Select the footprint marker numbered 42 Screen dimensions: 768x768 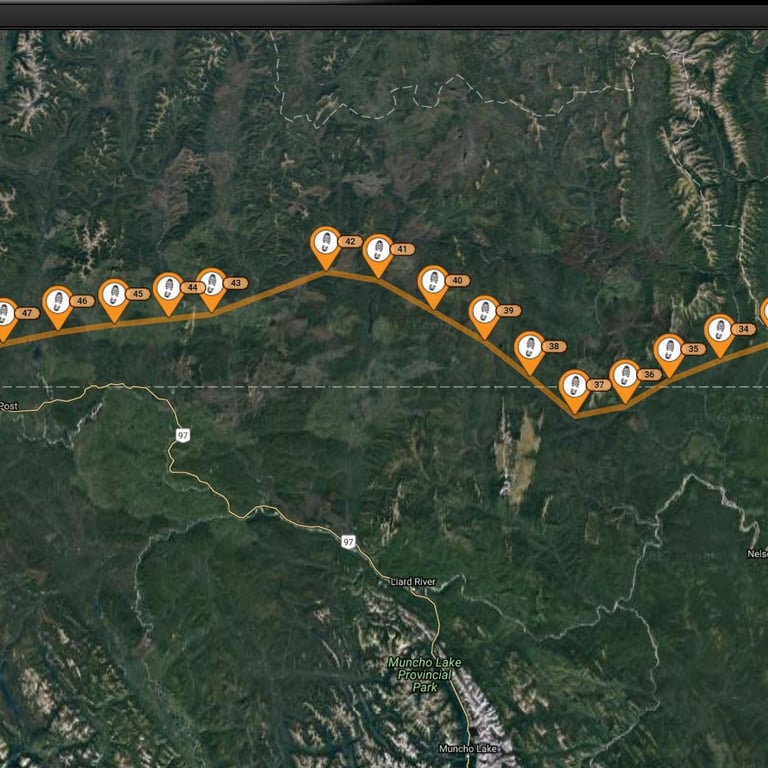click(x=325, y=243)
